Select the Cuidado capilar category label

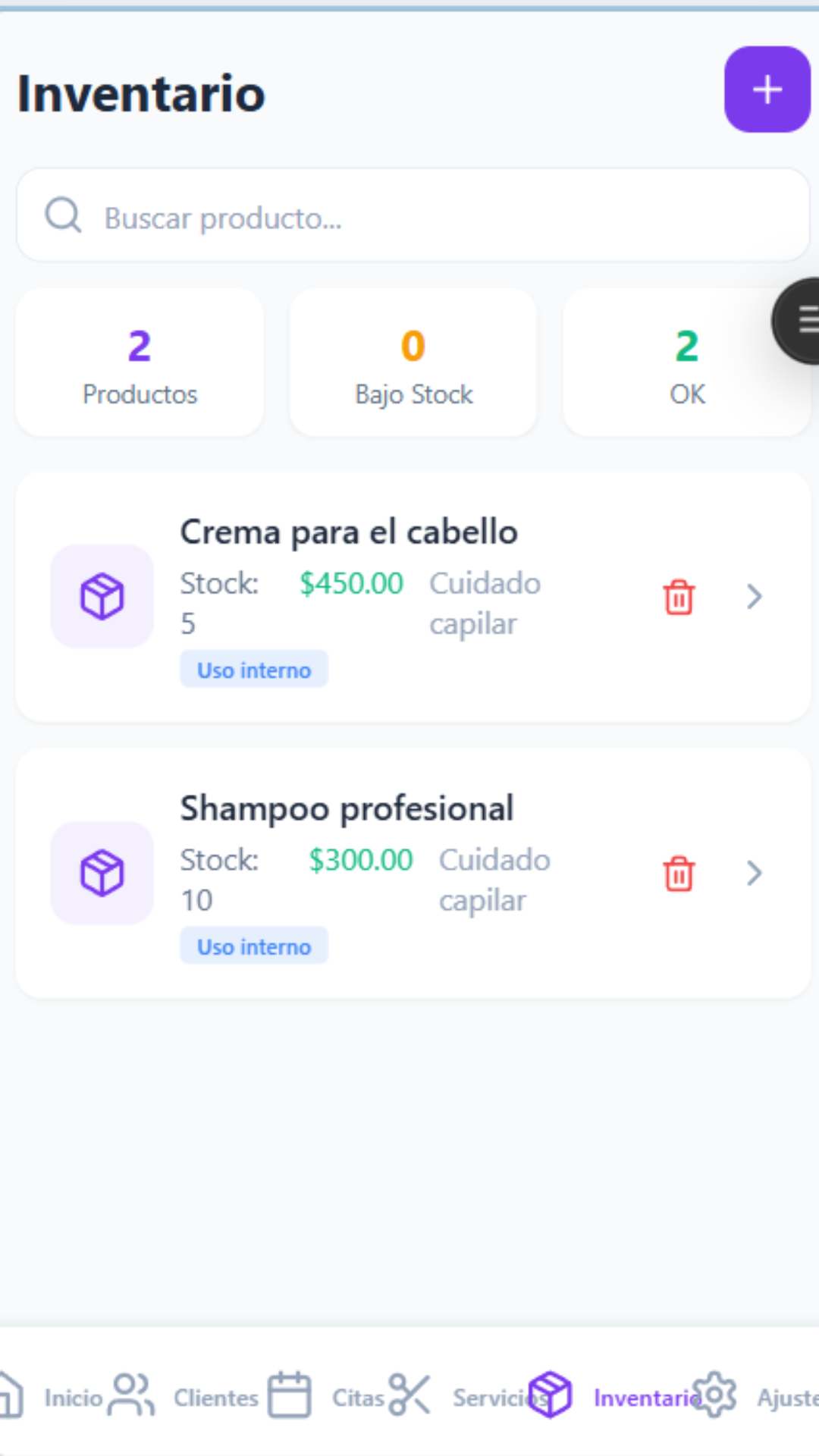coord(485,603)
